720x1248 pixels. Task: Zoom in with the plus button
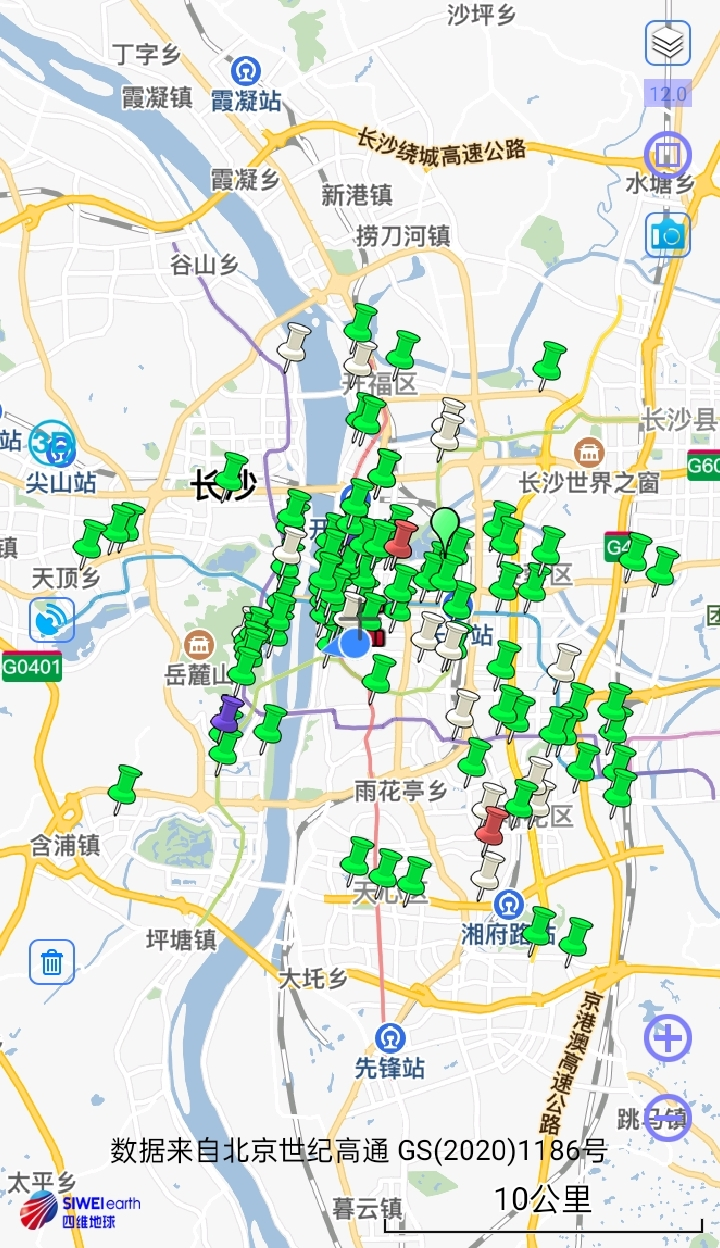(668, 1040)
